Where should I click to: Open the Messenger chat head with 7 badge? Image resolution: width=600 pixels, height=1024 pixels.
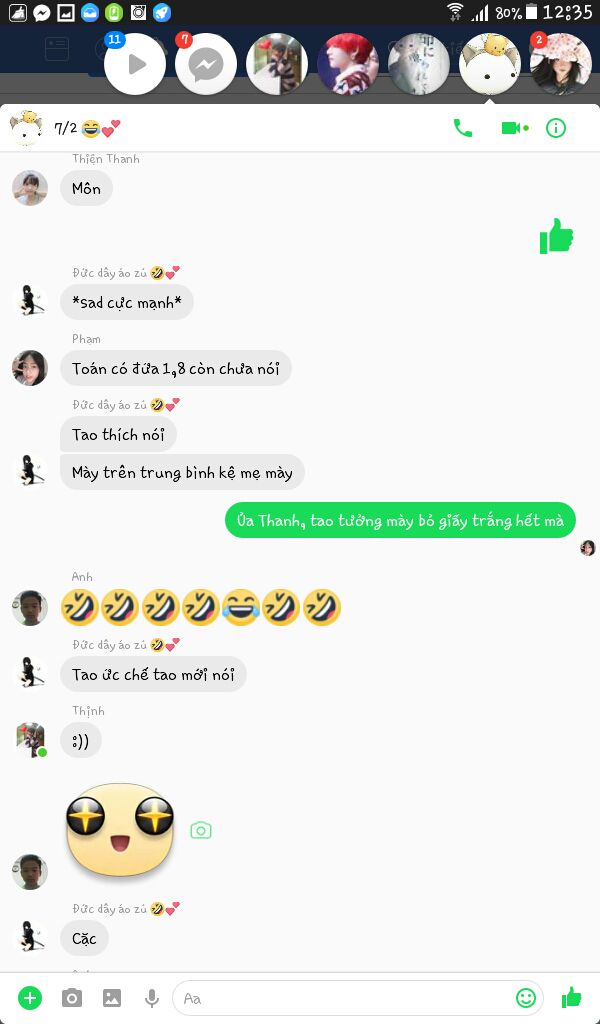206,64
